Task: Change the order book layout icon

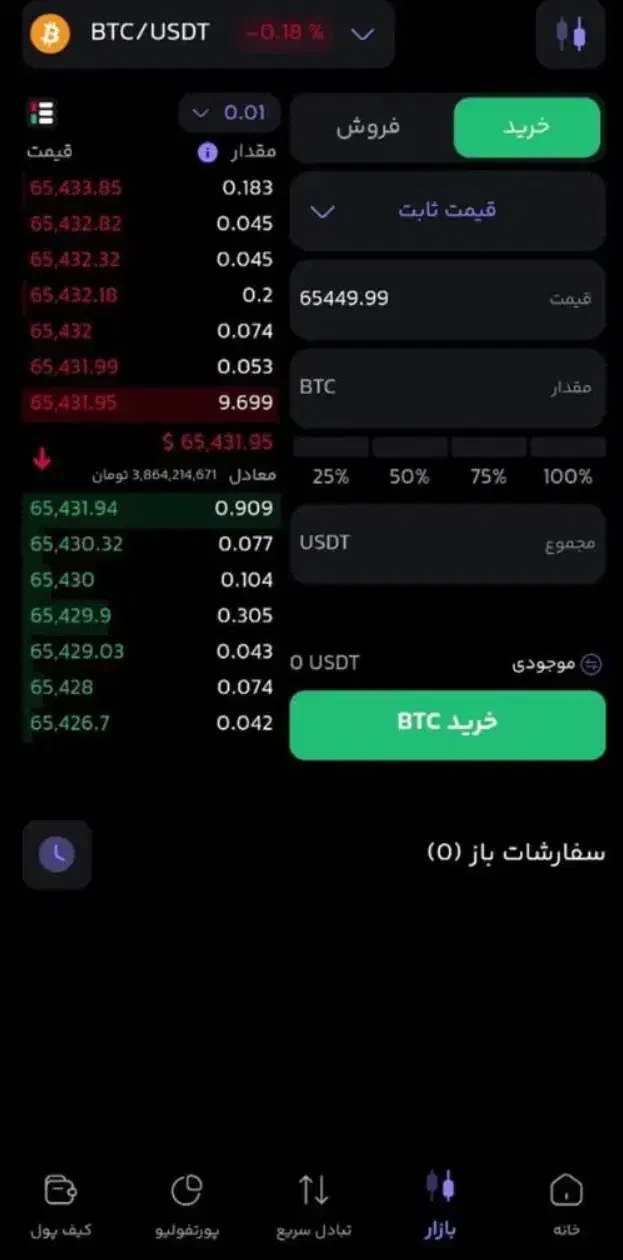Action: (x=42, y=113)
